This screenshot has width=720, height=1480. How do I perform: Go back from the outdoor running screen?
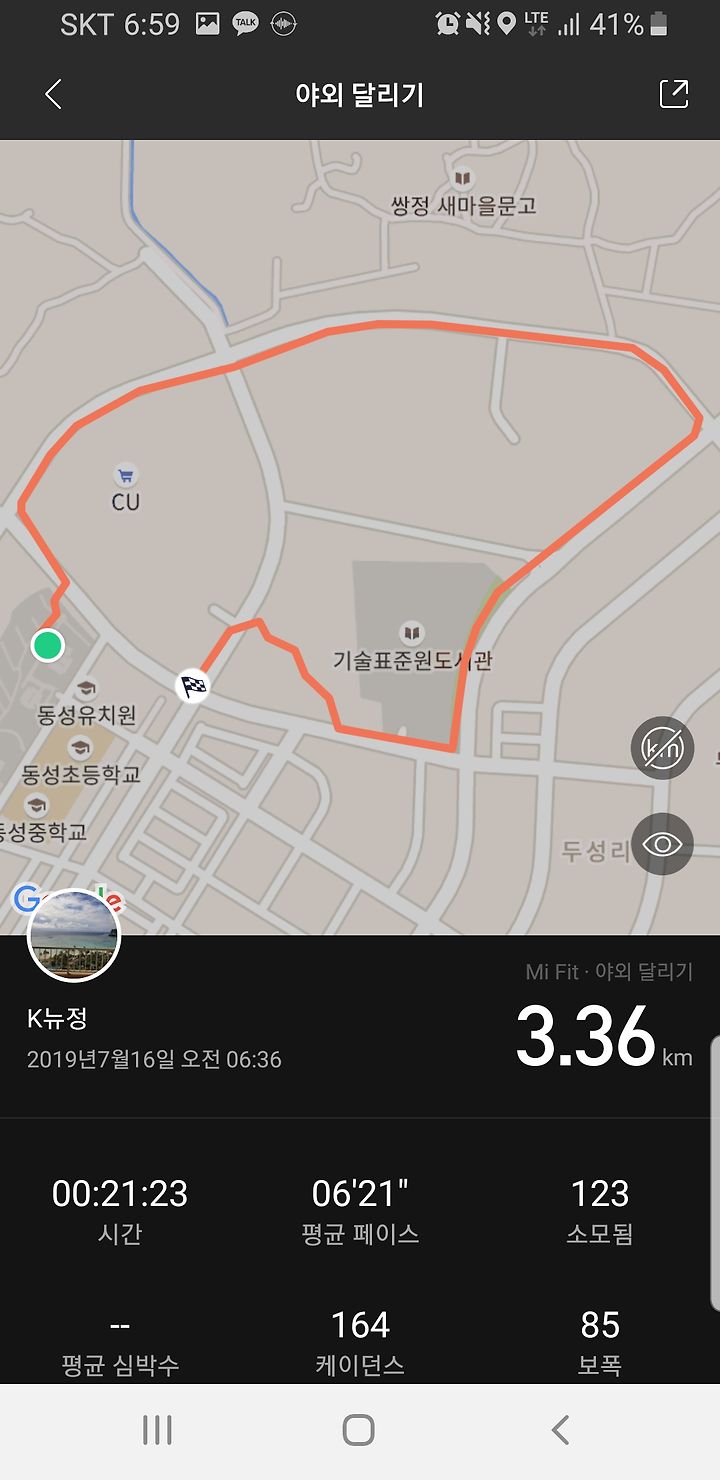pos(54,95)
